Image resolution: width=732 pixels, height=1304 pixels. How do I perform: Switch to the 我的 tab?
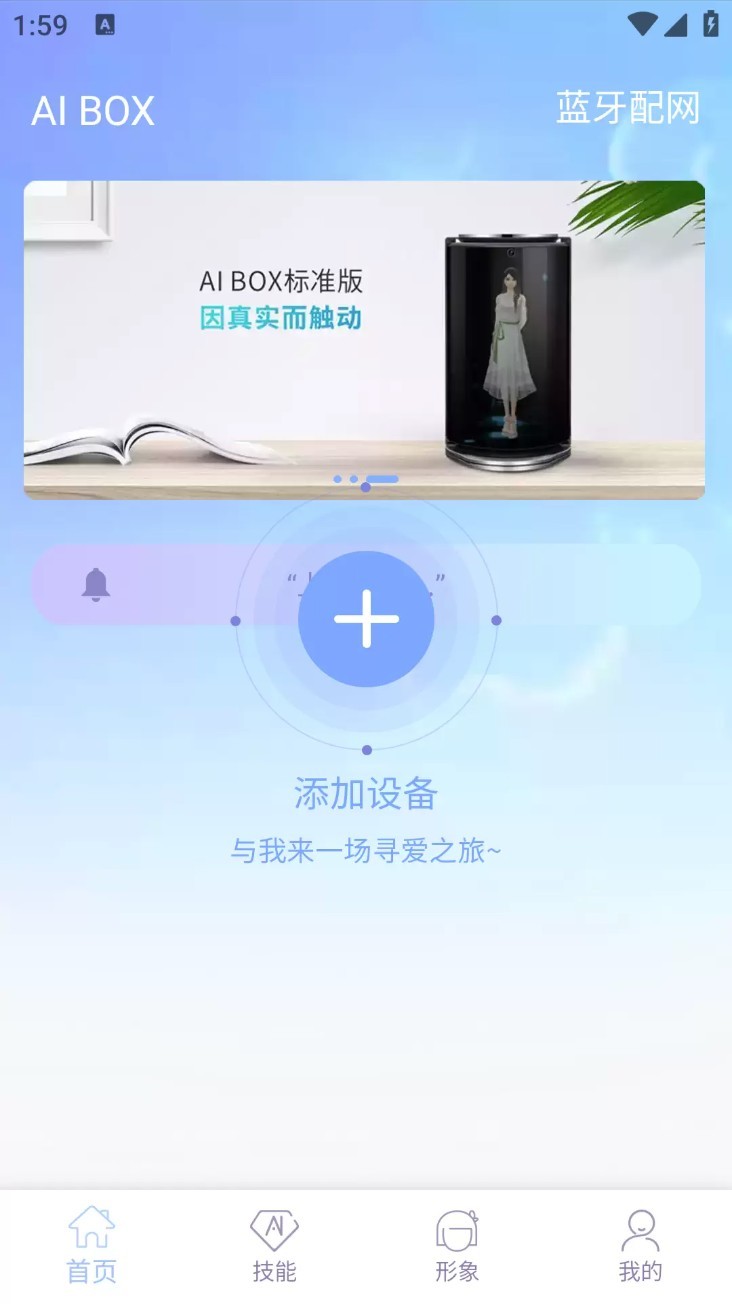[x=641, y=1243]
